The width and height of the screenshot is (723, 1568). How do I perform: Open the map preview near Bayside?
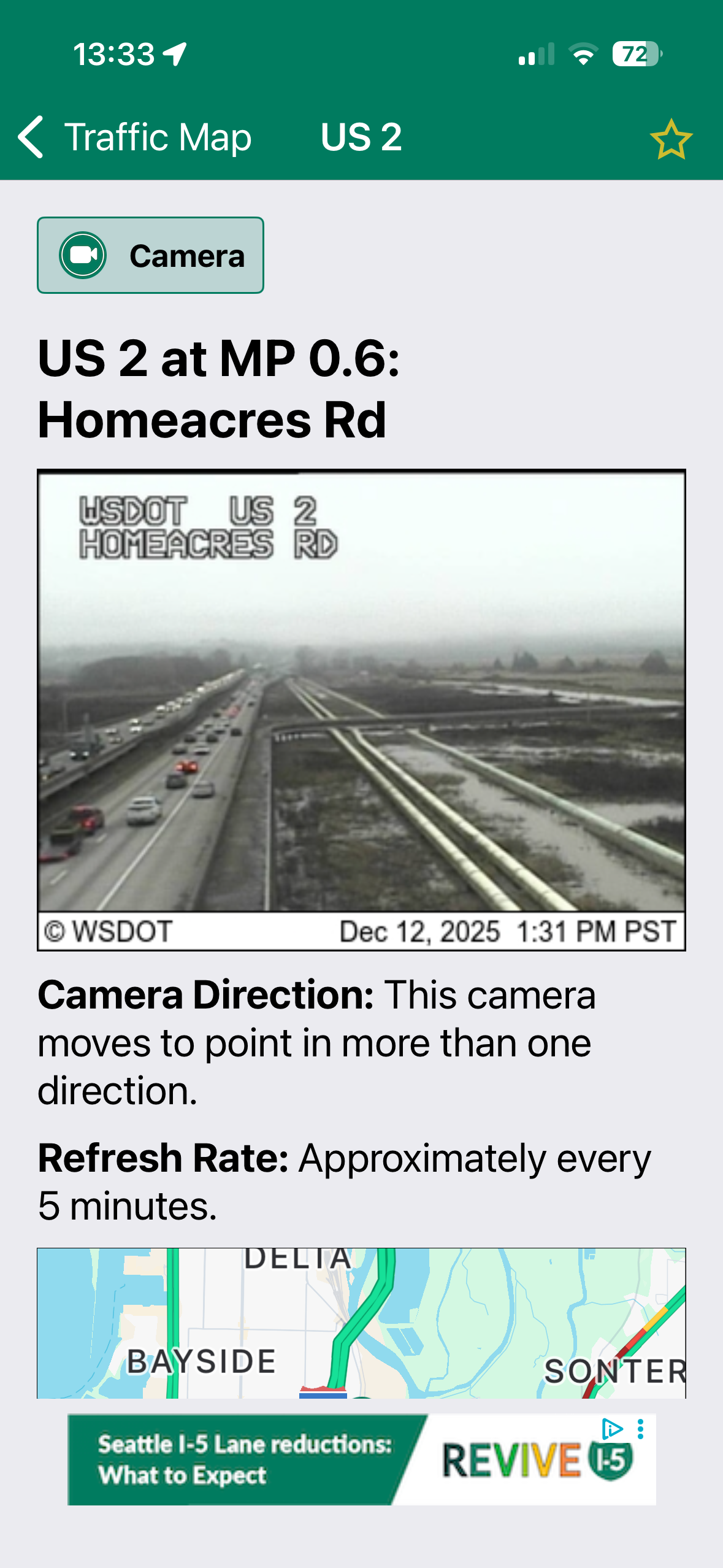[361, 1323]
